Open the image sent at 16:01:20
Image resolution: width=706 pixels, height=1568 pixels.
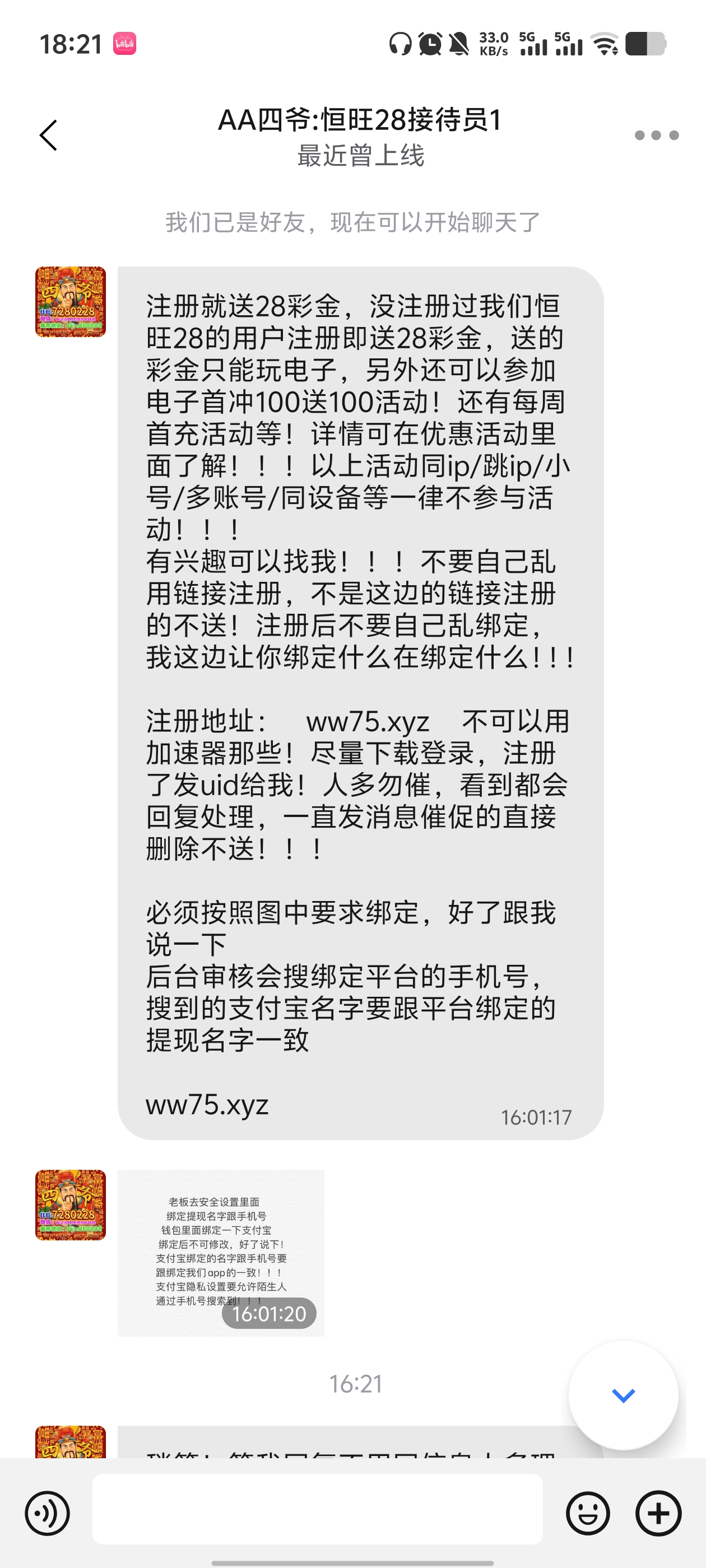click(x=221, y=1253)
